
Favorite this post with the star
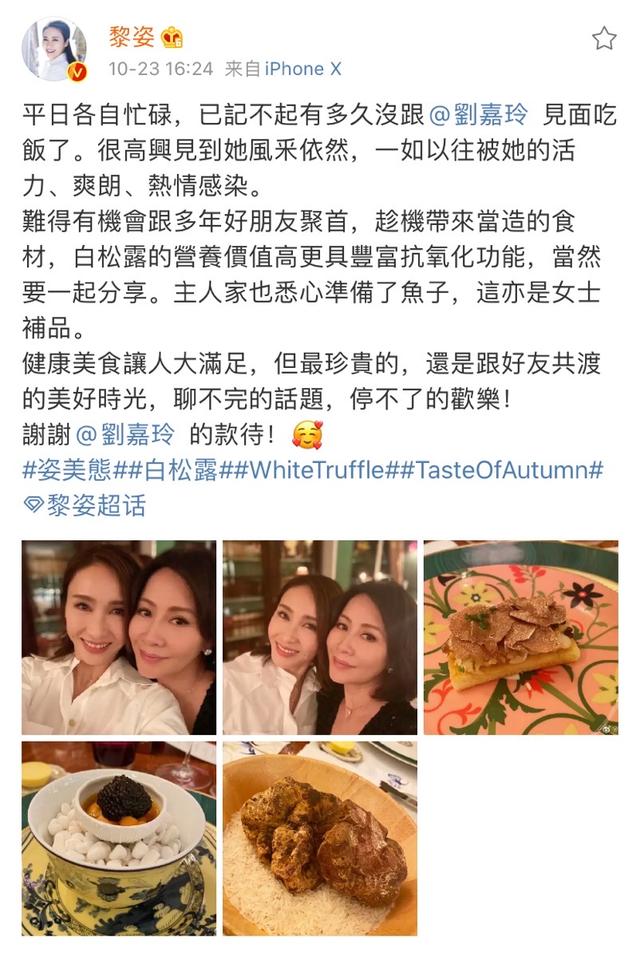pyautogui.click(x=604, y=39)
